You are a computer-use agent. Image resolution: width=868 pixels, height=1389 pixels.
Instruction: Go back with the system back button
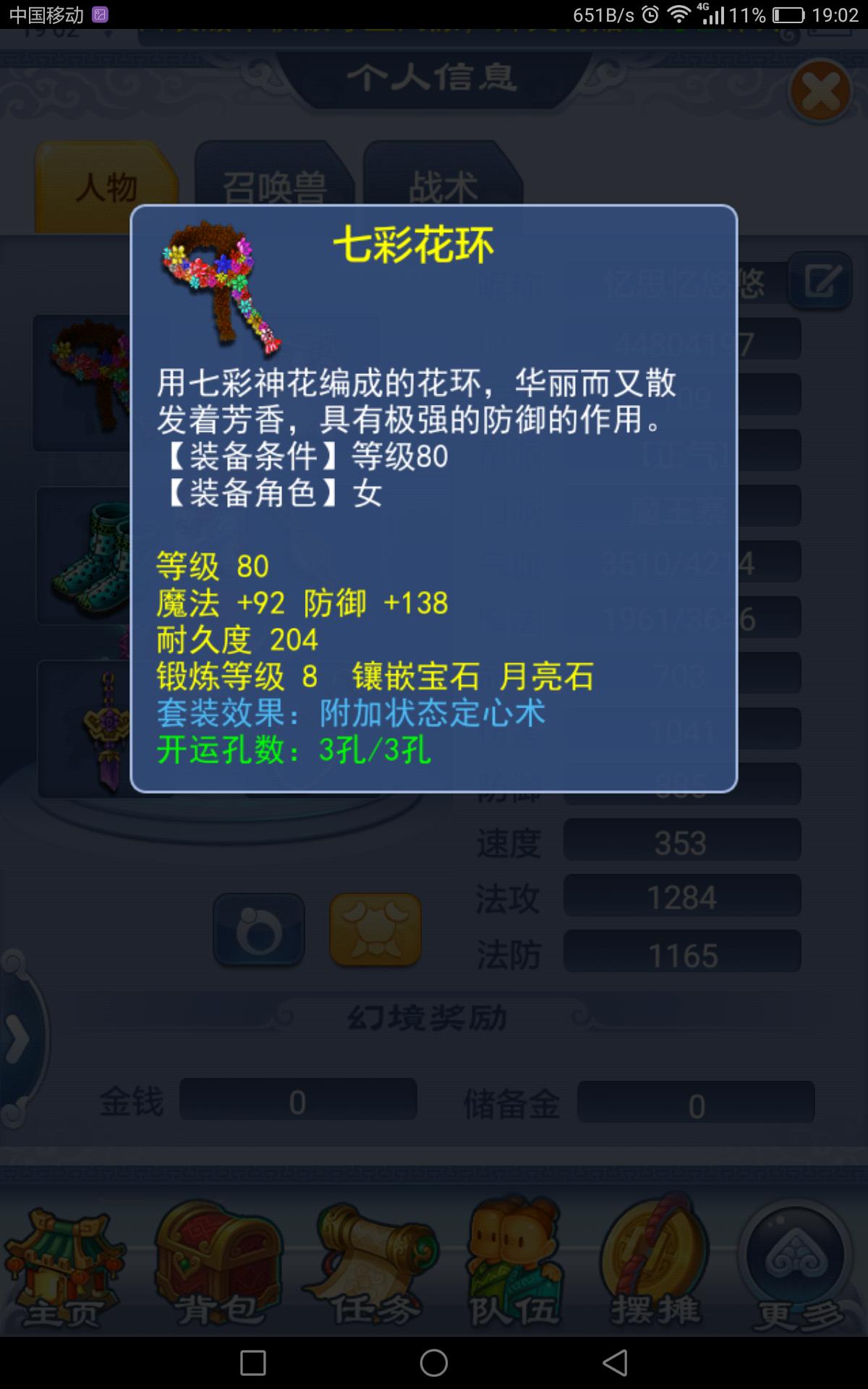pyautogui.click(x=615, y=1363)
